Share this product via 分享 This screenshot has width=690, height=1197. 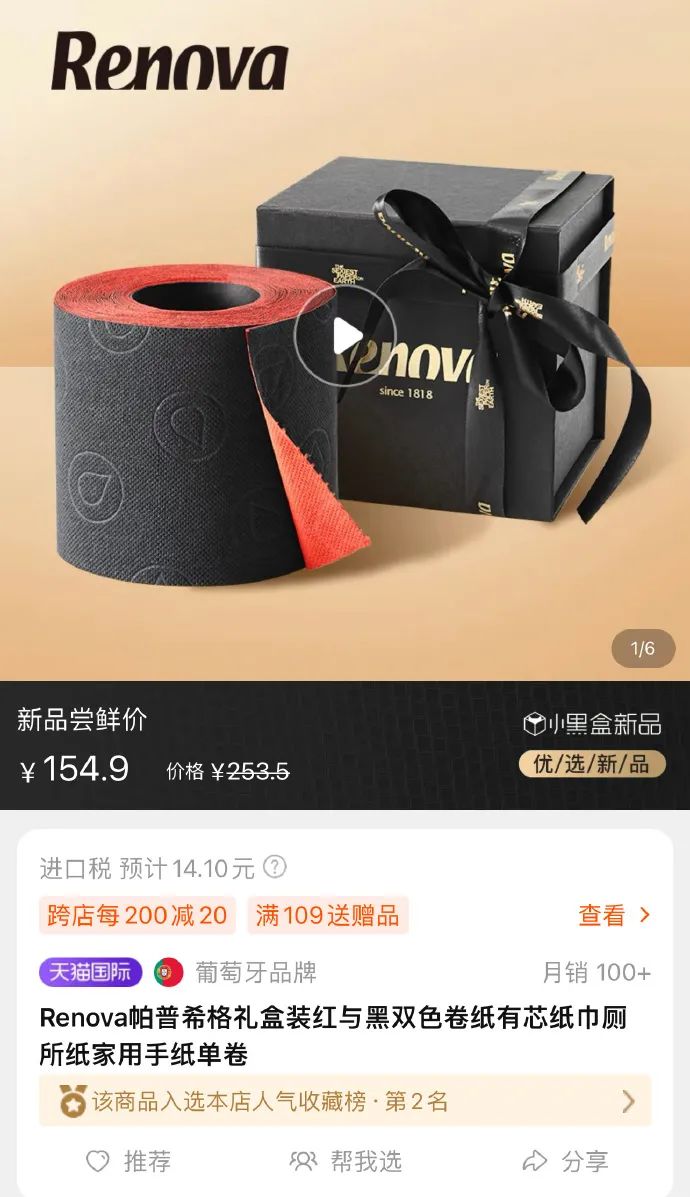point(565,1161)
